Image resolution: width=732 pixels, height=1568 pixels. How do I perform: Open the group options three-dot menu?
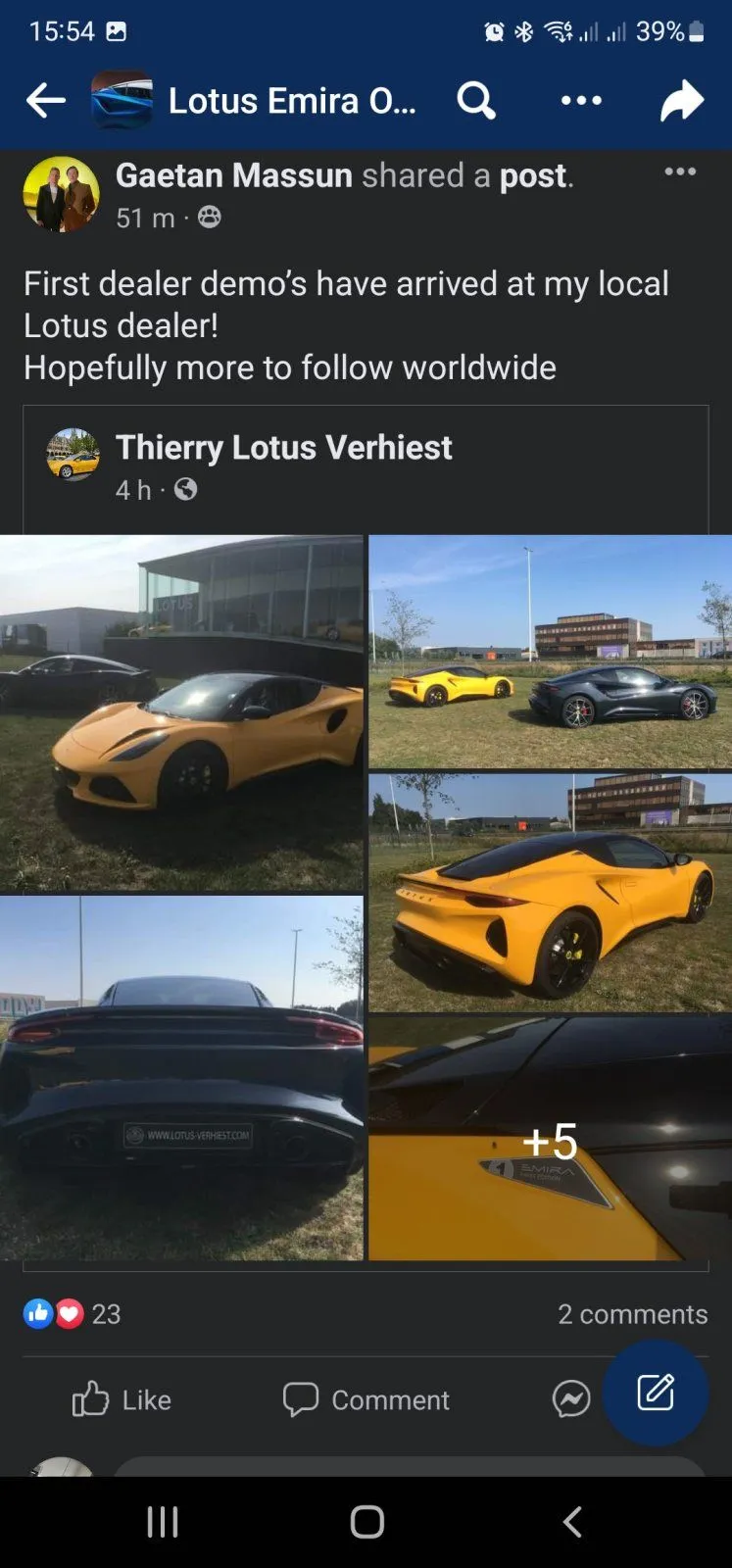581,100
